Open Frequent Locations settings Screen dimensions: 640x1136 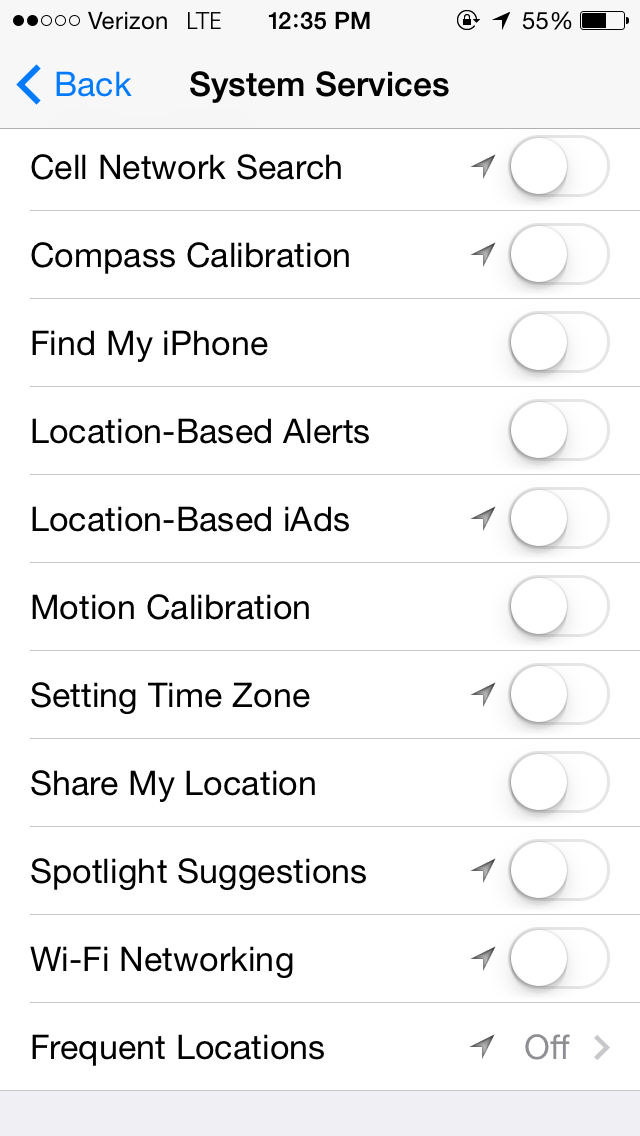(320, 1047)
